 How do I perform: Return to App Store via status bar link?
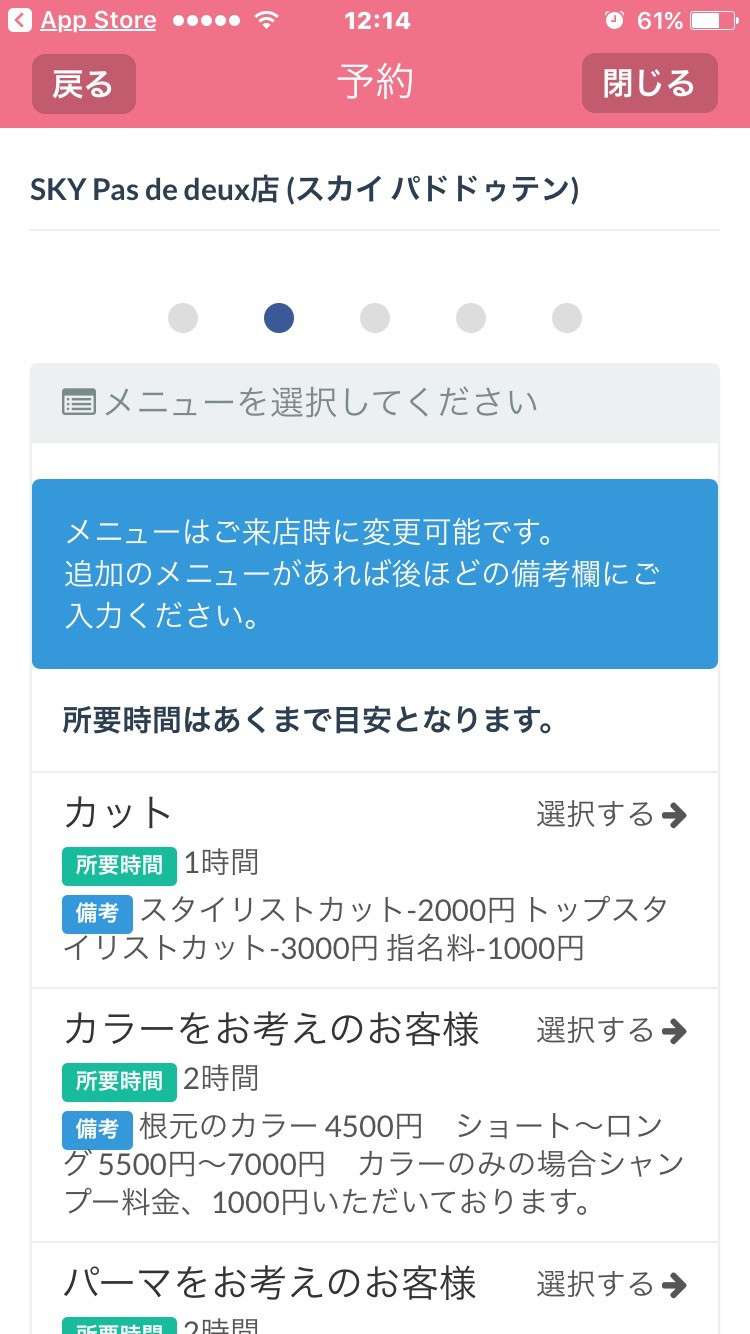tap(84, 20)
